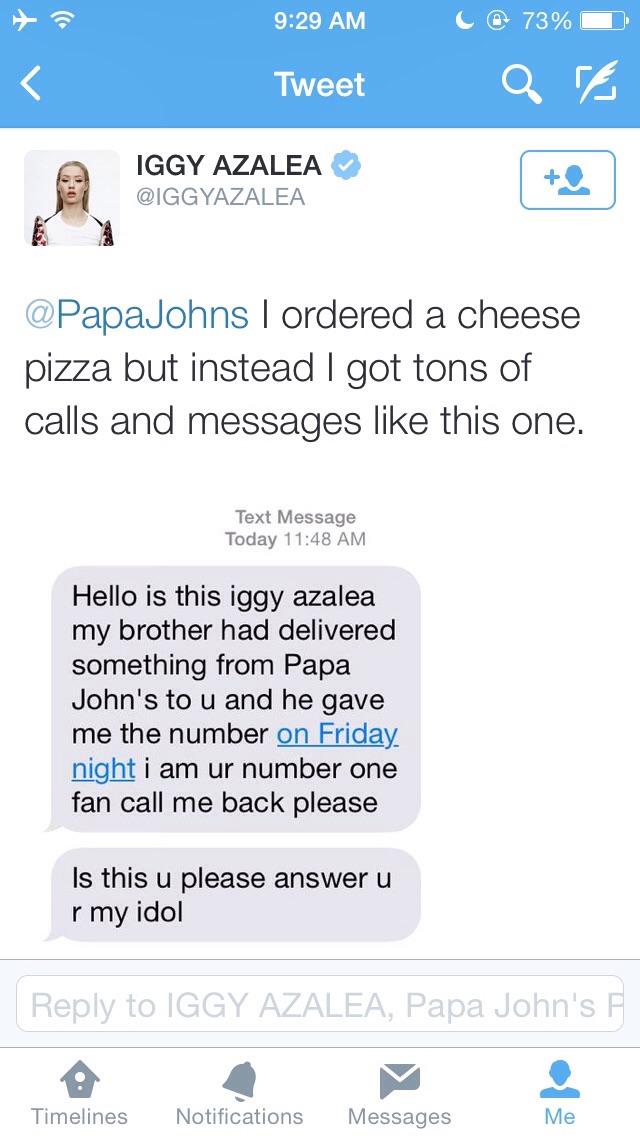The image size is (640, 1136).
Task: Switch to the Timelines tab
Action: tap(79, 1093)
